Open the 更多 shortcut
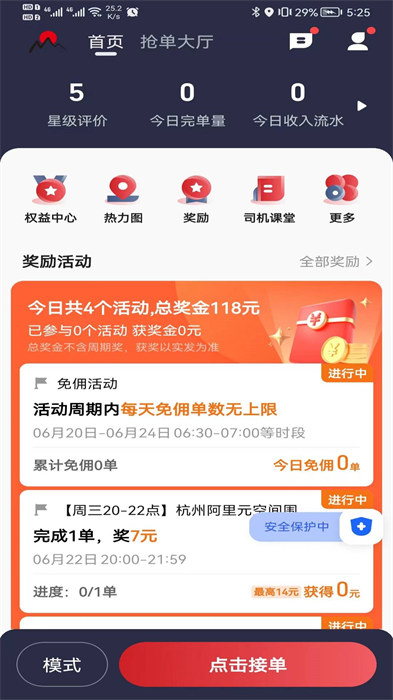 pos(342,199)
